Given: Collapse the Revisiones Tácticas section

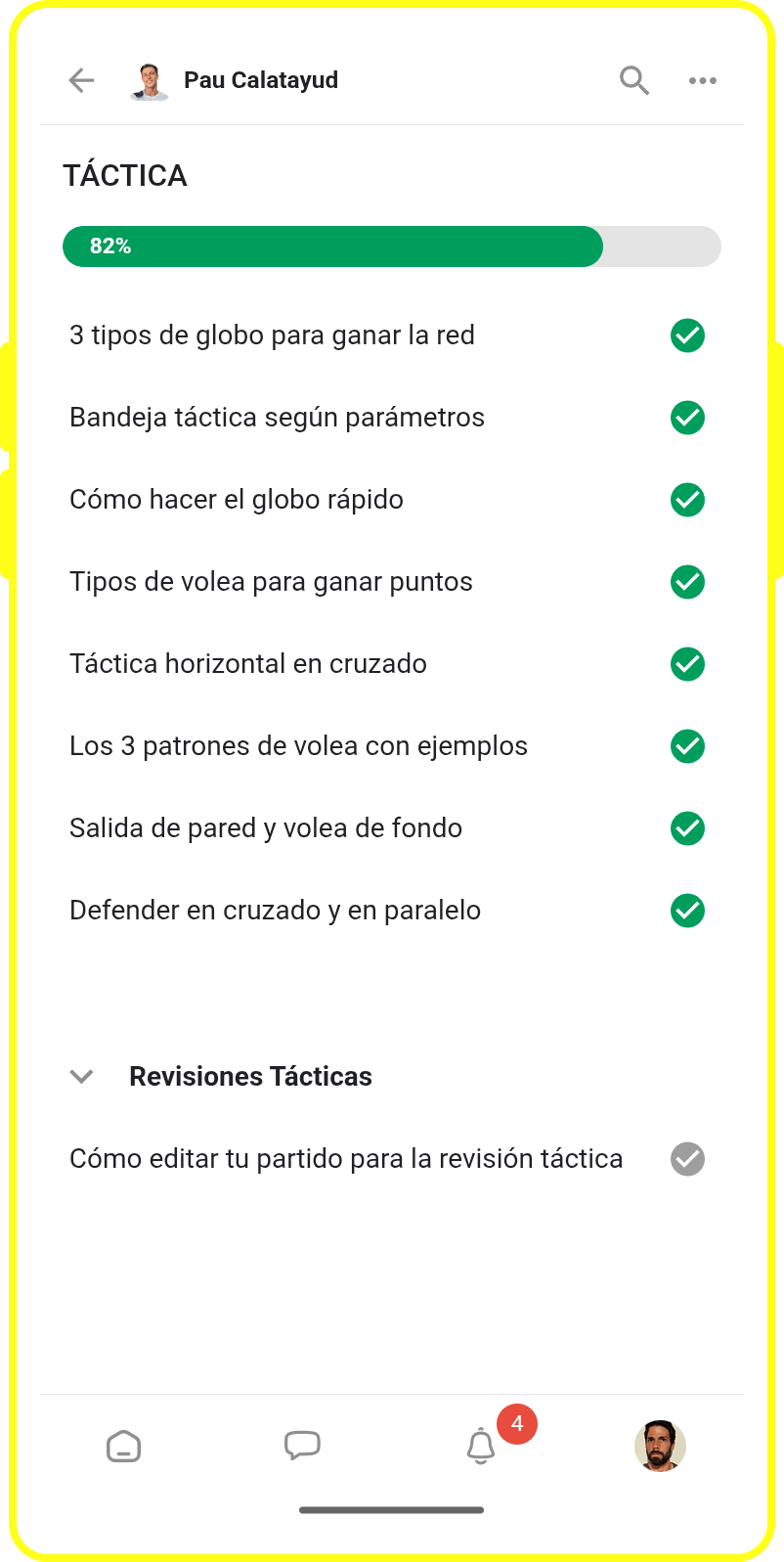Looking at the screenshot, I should point(82,1077).
